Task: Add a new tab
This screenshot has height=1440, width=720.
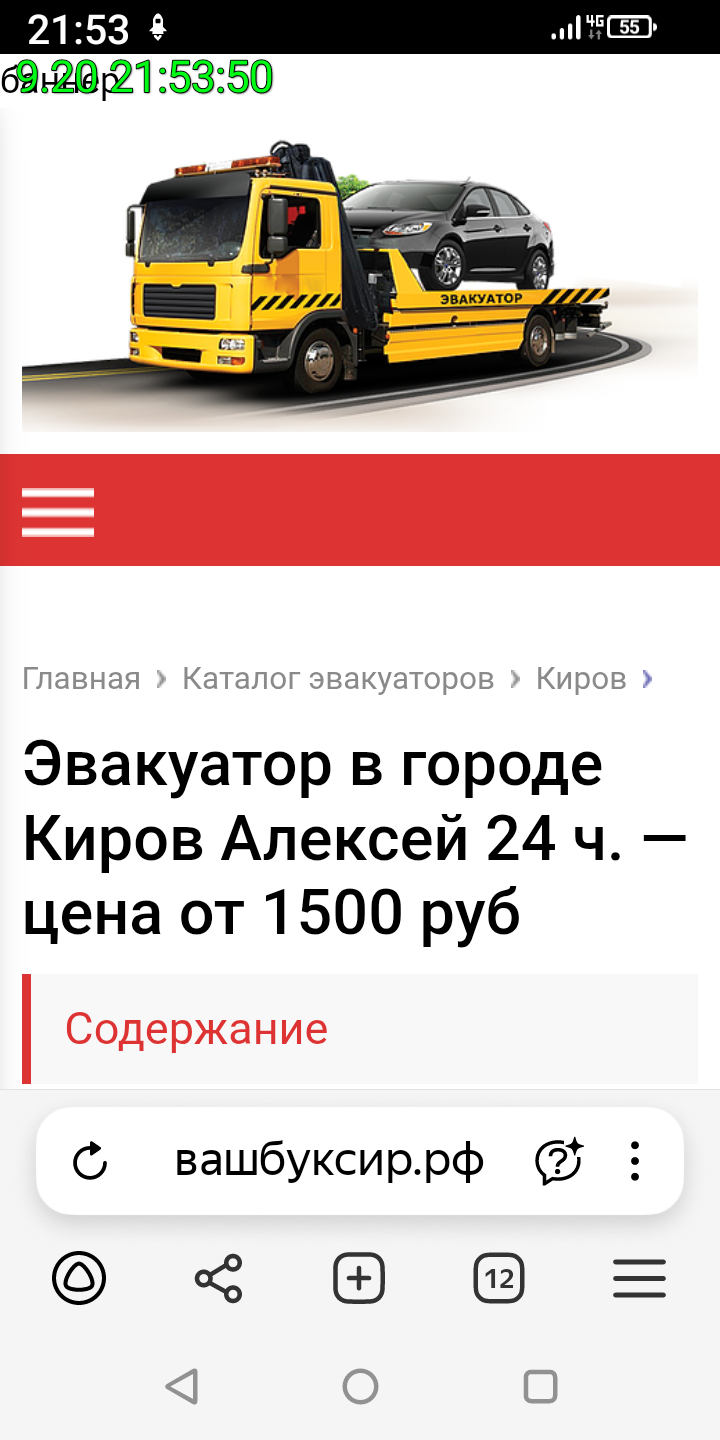Action: (x=359, y=1278)
